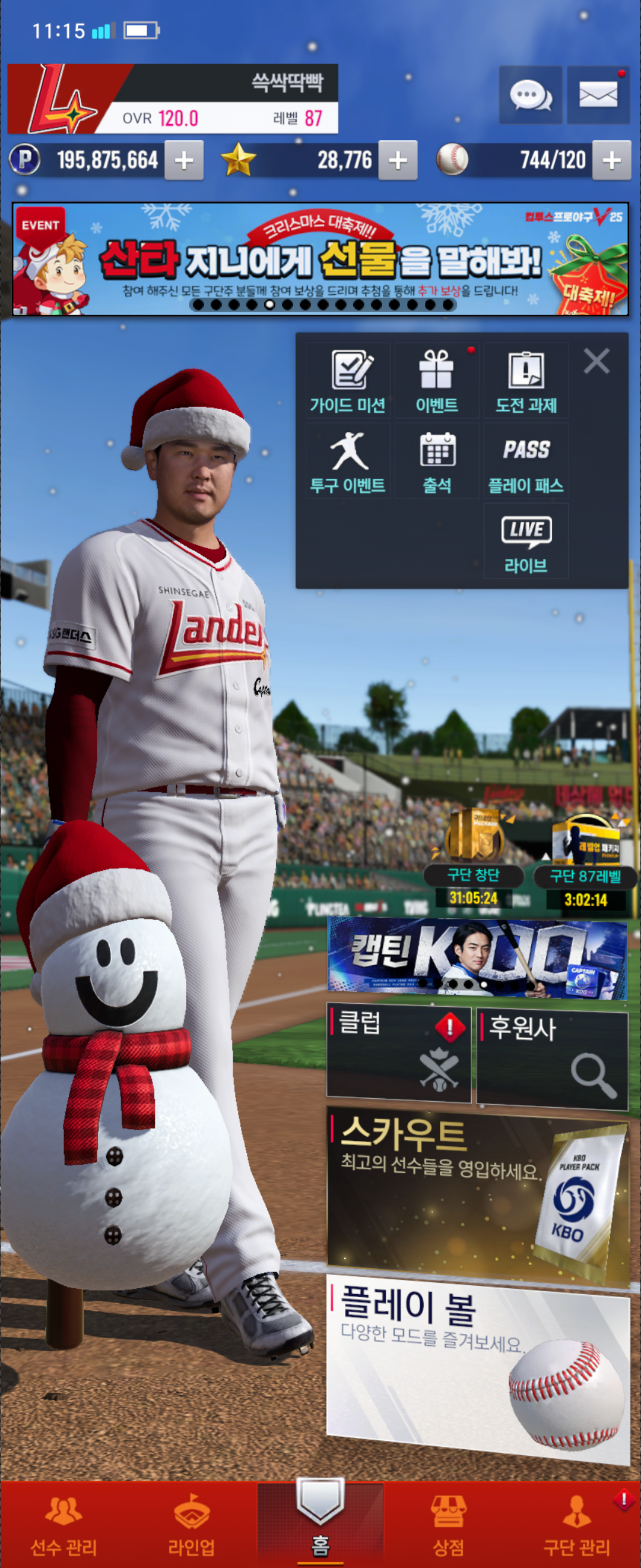641x1568 pixels.
Task: Add more stars with plus button
Action: point(397,161)
